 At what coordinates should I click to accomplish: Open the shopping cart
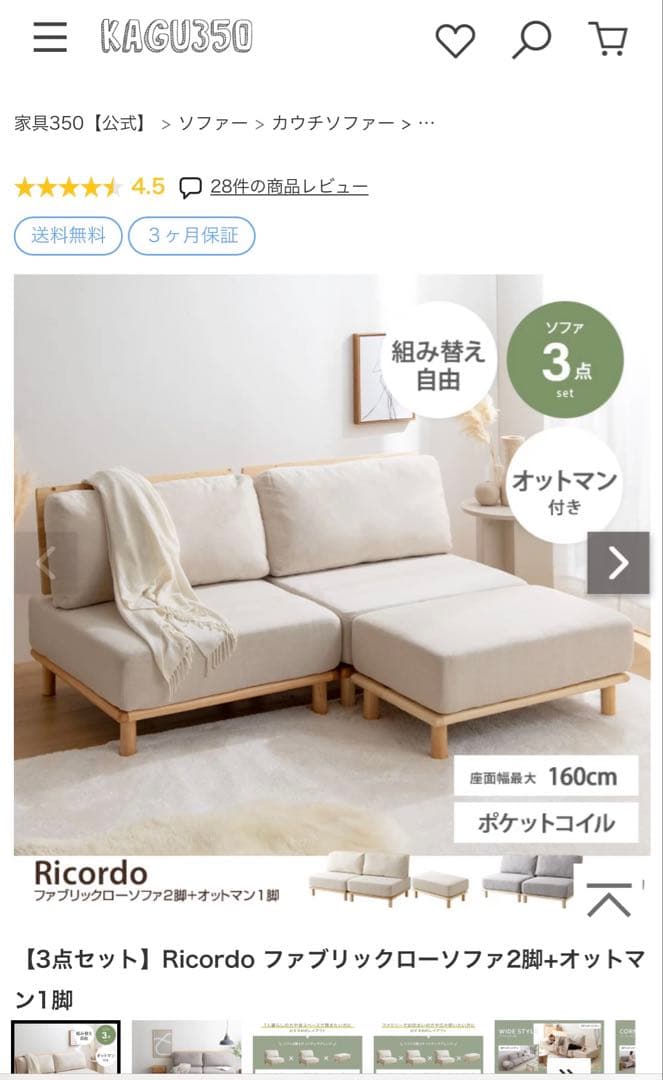(x=607, y=39)
